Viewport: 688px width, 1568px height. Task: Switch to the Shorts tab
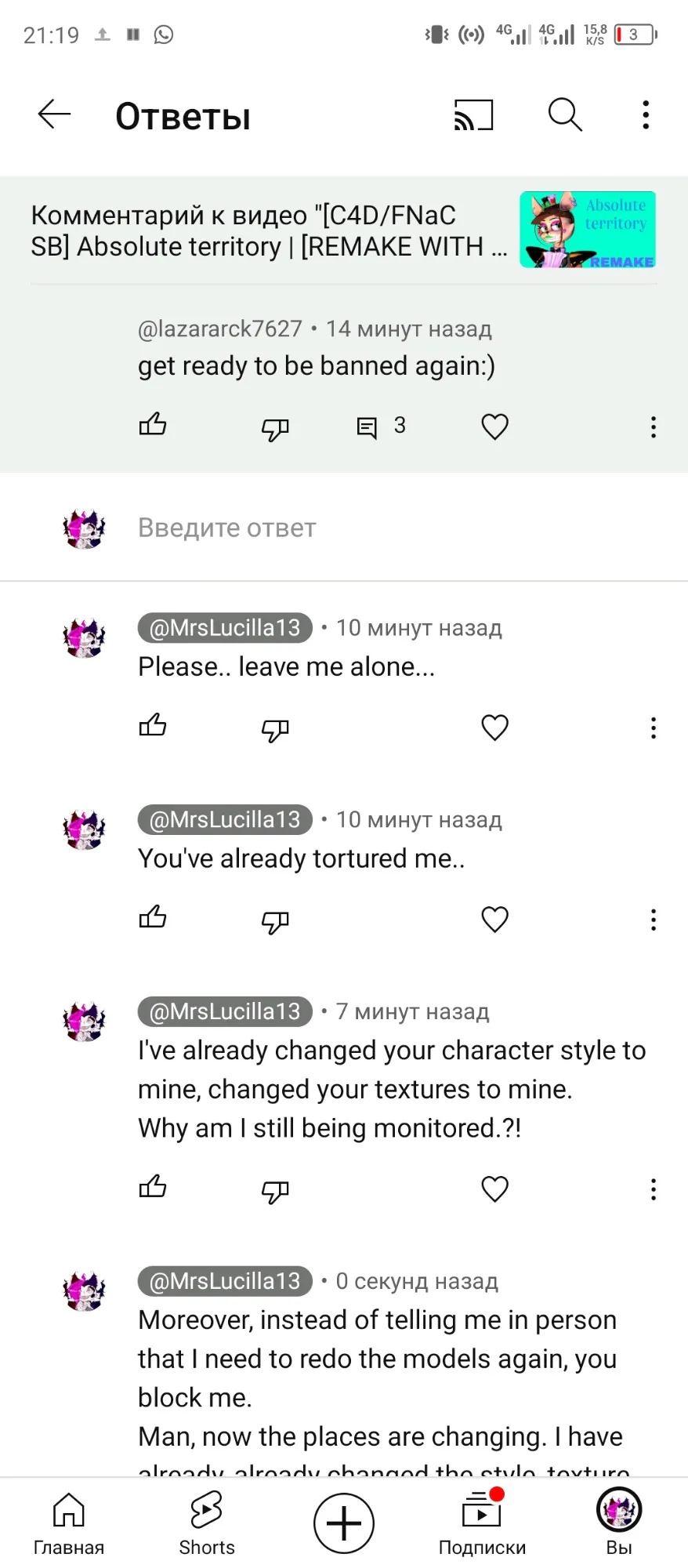[x=207, y=1523]
